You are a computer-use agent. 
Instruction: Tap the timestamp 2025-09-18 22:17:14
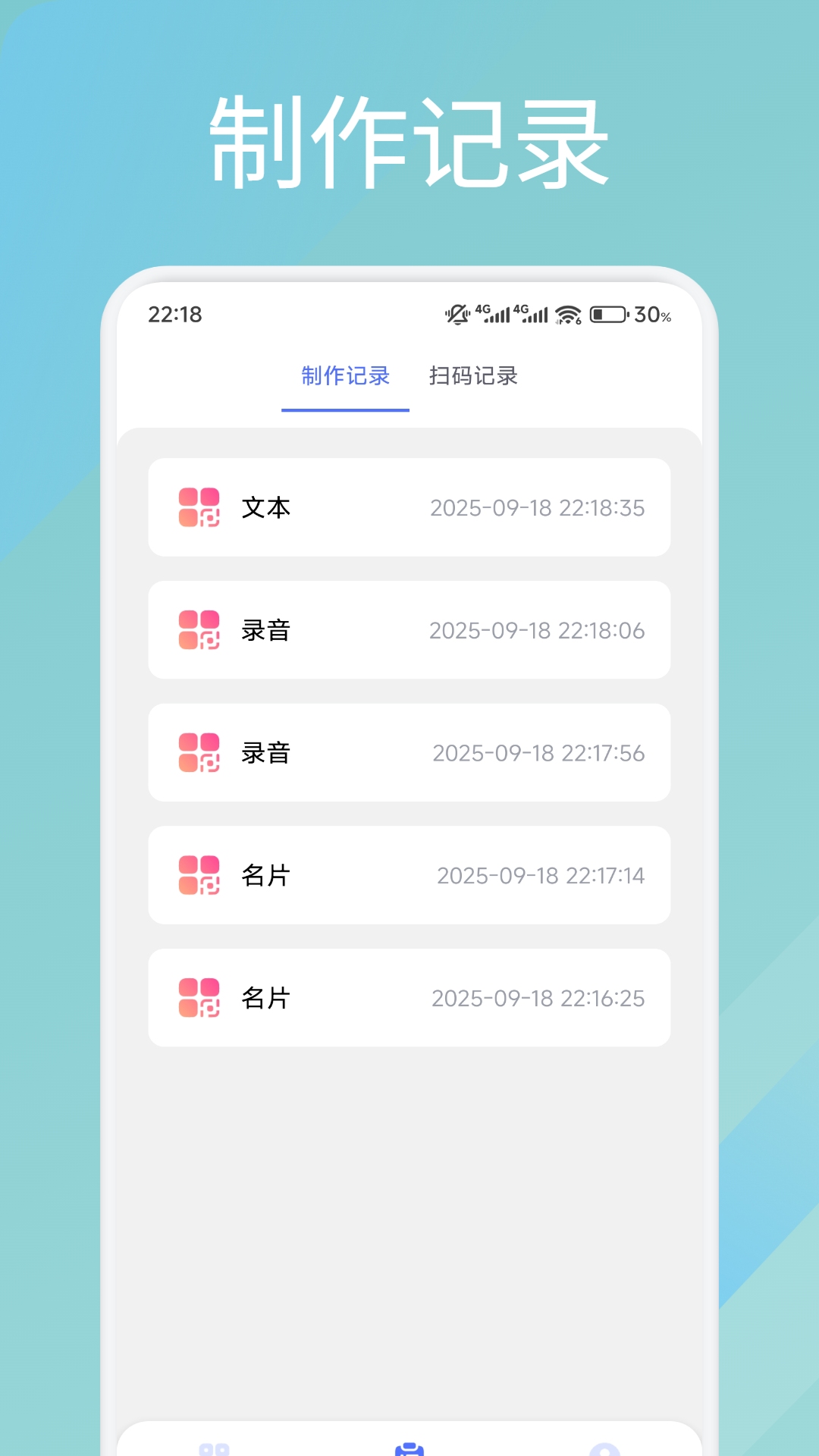click(x=541, y=875)
